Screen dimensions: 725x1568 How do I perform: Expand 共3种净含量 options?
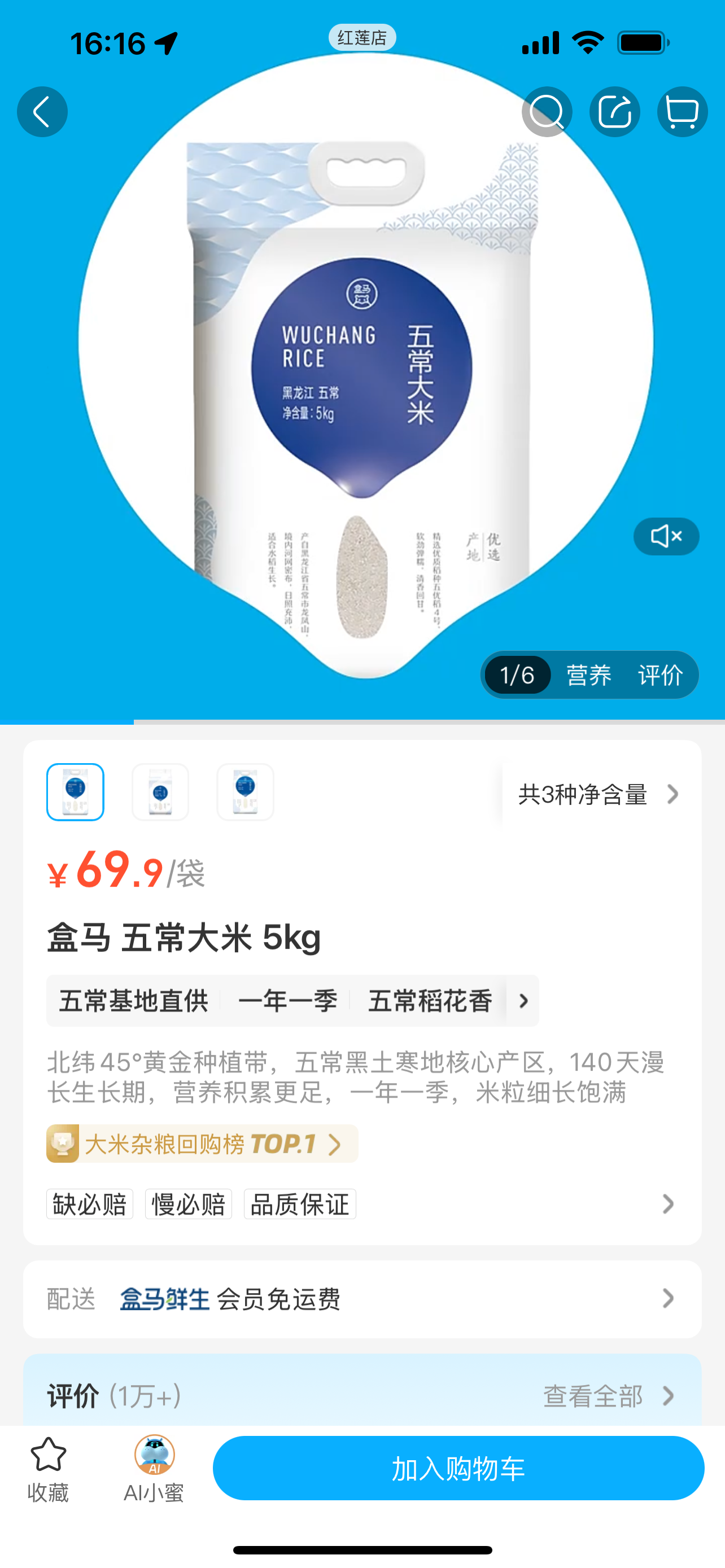click(598, 794)
